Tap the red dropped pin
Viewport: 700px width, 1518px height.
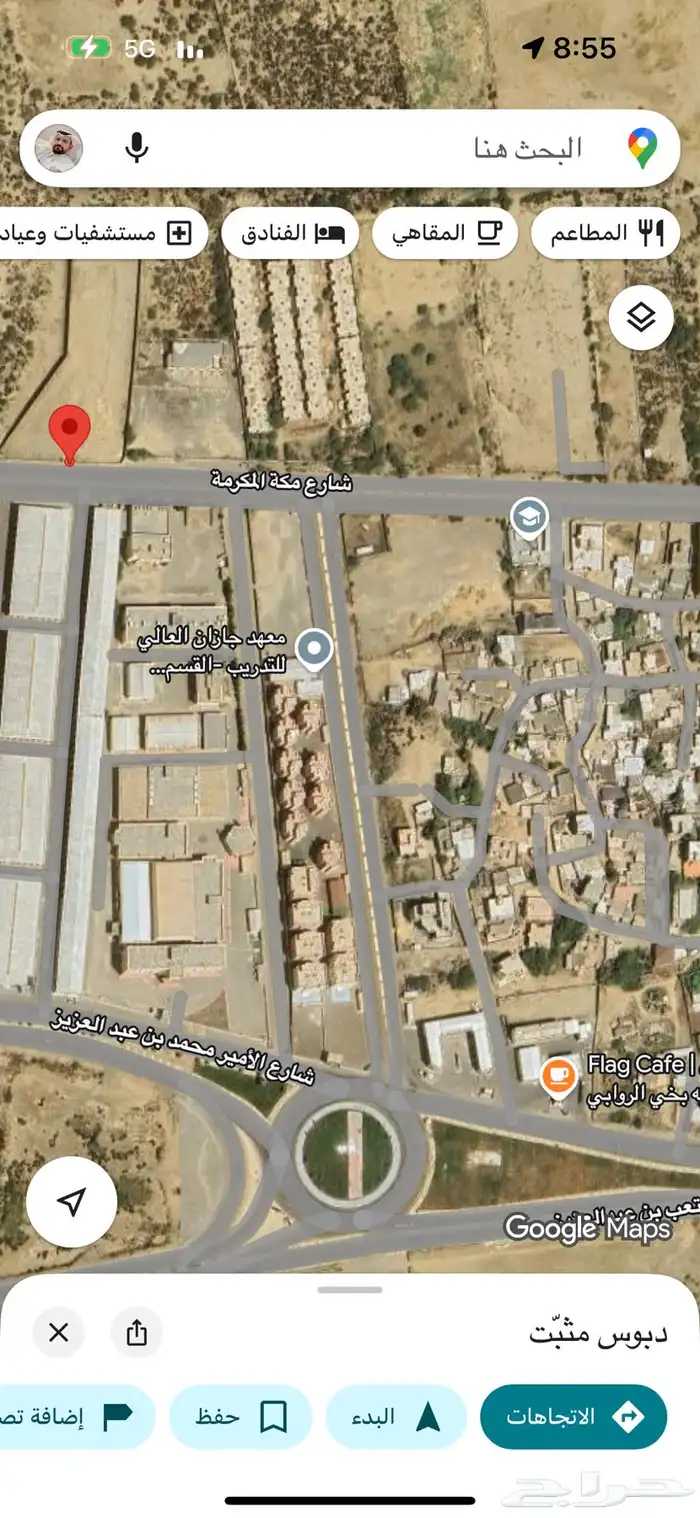pyautogui.click(x=70, y=432)
